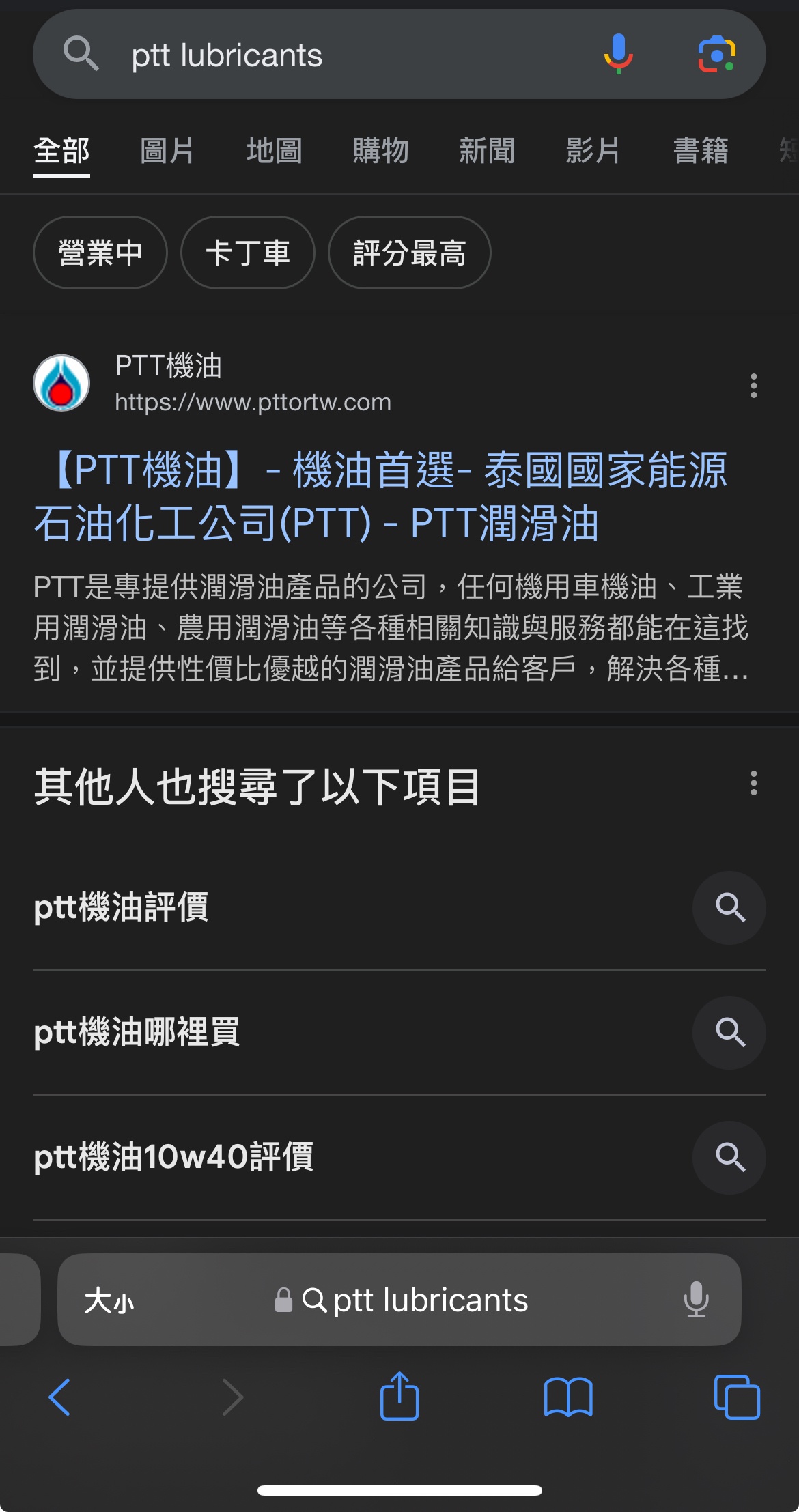Viewport: 799px width, 1512px height.
Task: Switch to the 圖片 tab
Action: [x=167, y=151]
